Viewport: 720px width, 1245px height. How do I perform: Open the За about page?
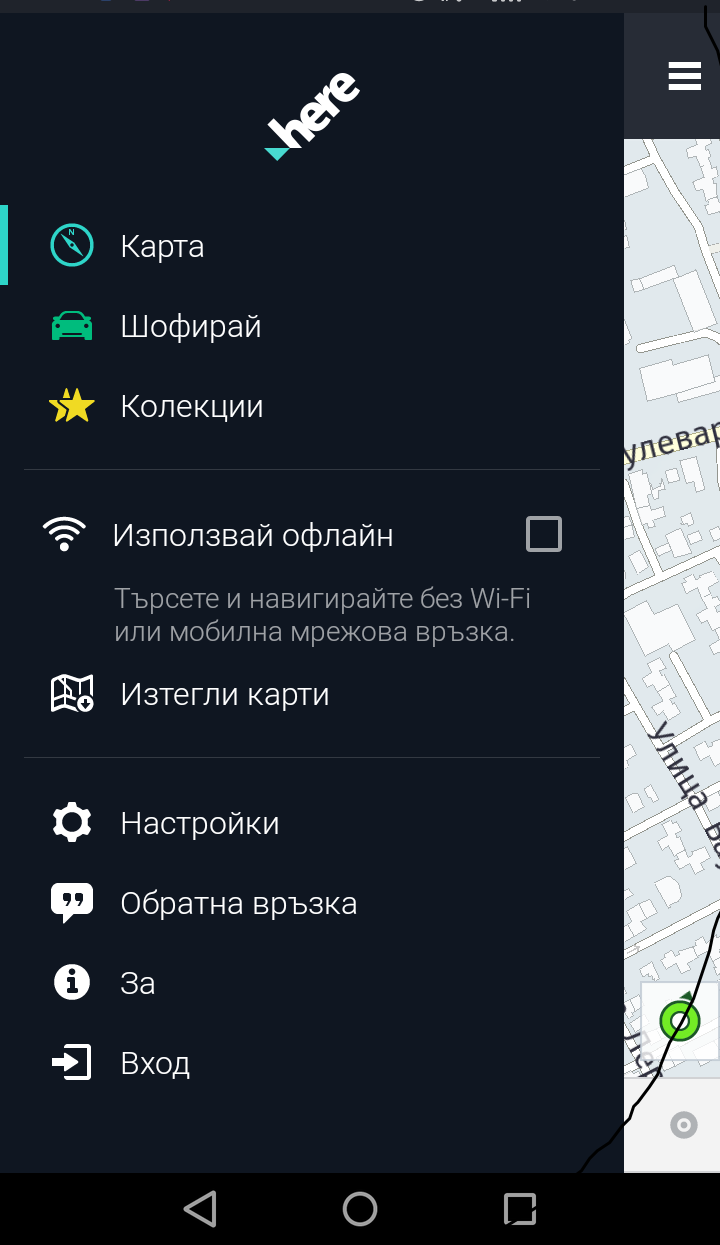pos(137,983)
